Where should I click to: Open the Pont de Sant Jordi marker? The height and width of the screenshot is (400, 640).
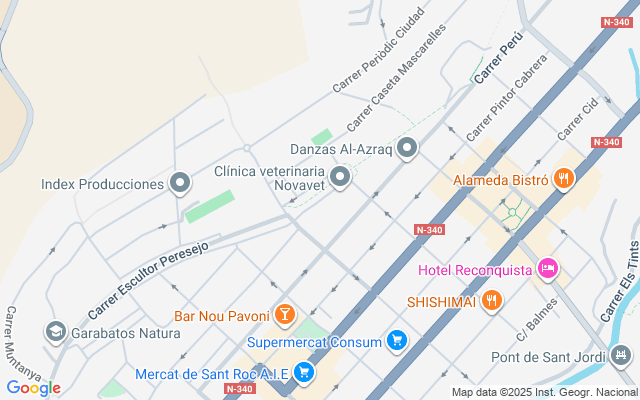[622, 355]
